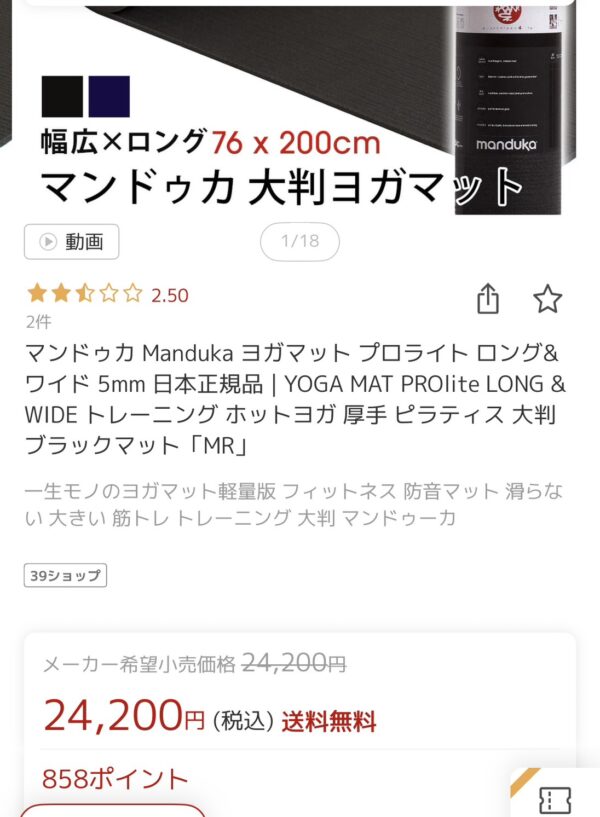Viewport: 600px width, 817px height.
Task: Open the 2.50 star rating reviews
Action: (x=107, y=294)
